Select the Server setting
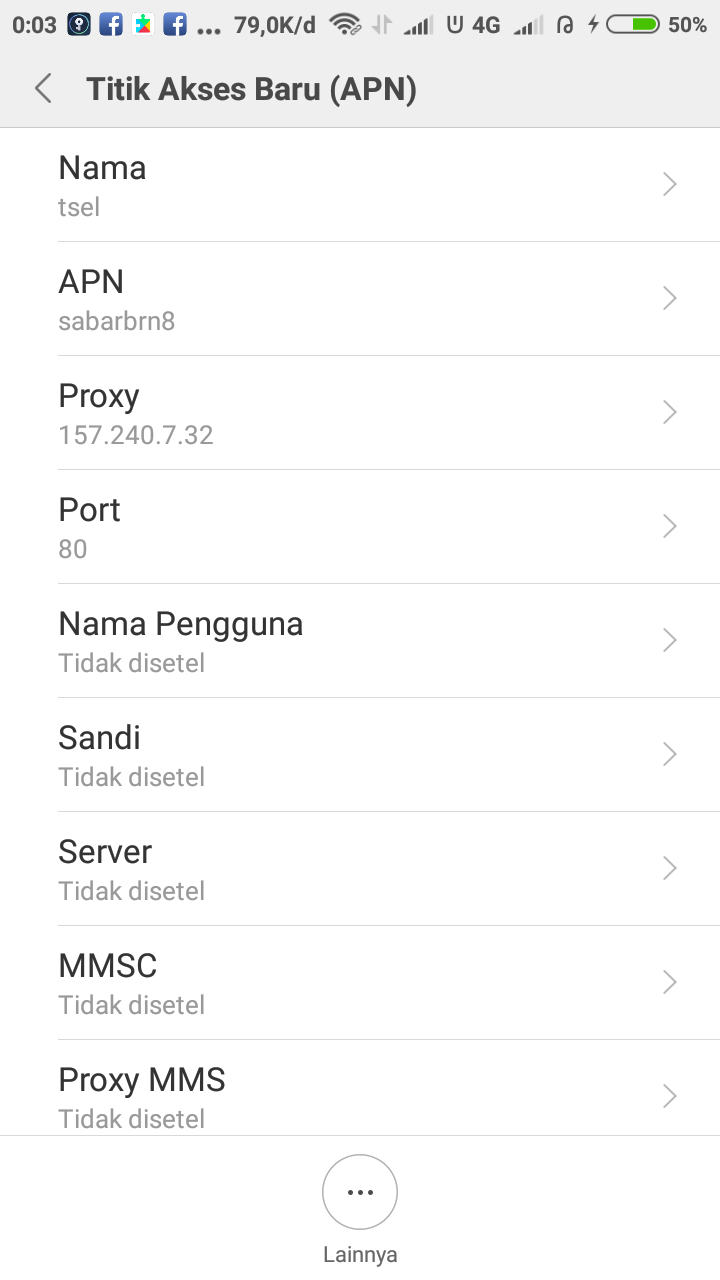The height and width of the screenshot is (1280, 720). tap(360, 869)
